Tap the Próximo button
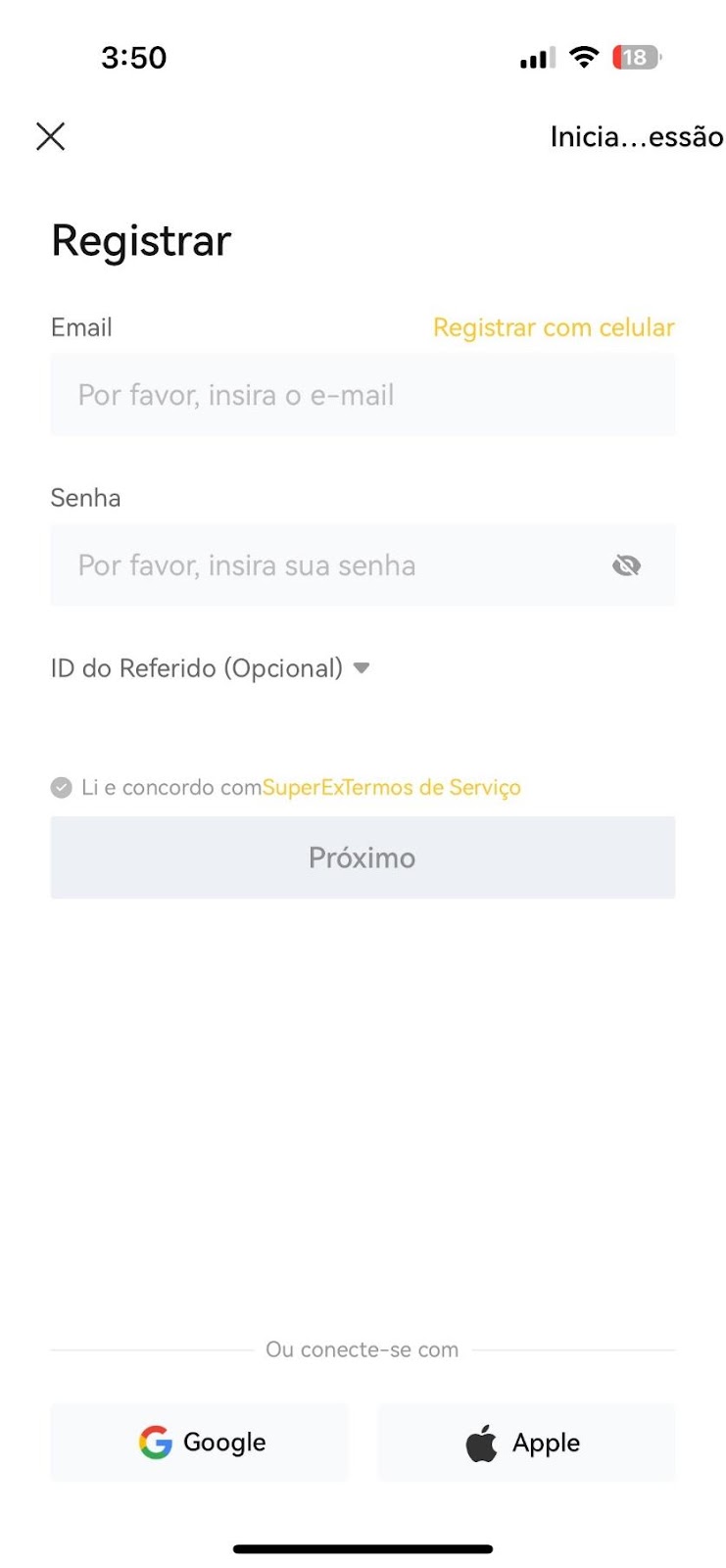The width and height of the screenshot is (726, 1568). pos(363,857)
